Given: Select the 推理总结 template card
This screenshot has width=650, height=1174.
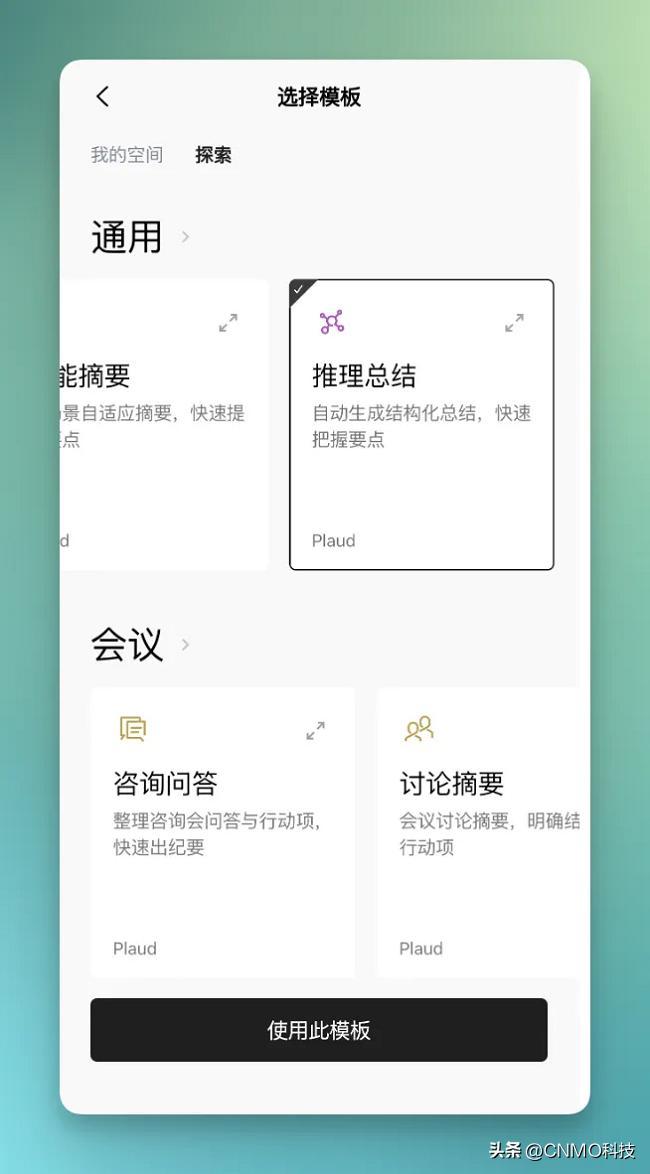Looking at the screenshot, I should coord(421,440).
